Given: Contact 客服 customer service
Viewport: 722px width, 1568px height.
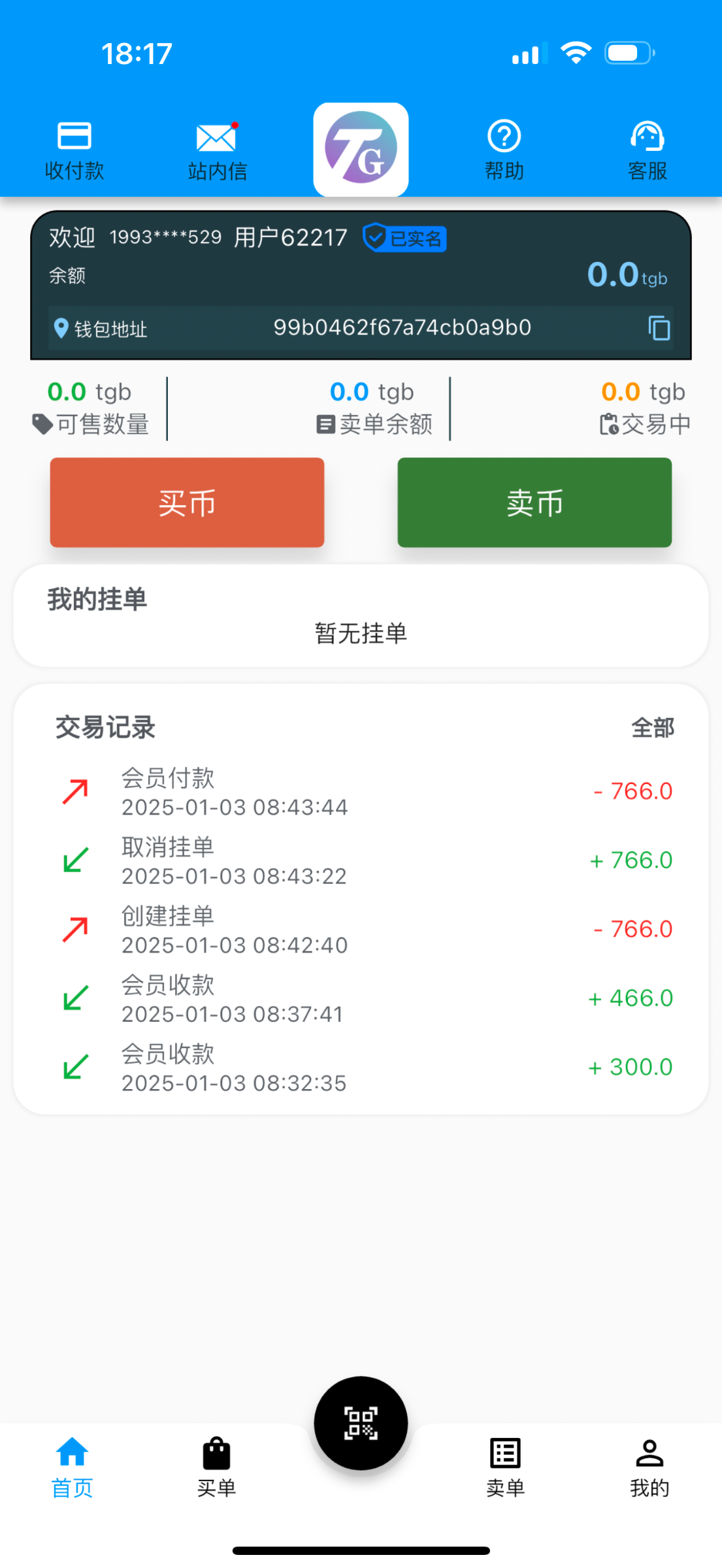Looking at the screenshot, I should (647, 151).
